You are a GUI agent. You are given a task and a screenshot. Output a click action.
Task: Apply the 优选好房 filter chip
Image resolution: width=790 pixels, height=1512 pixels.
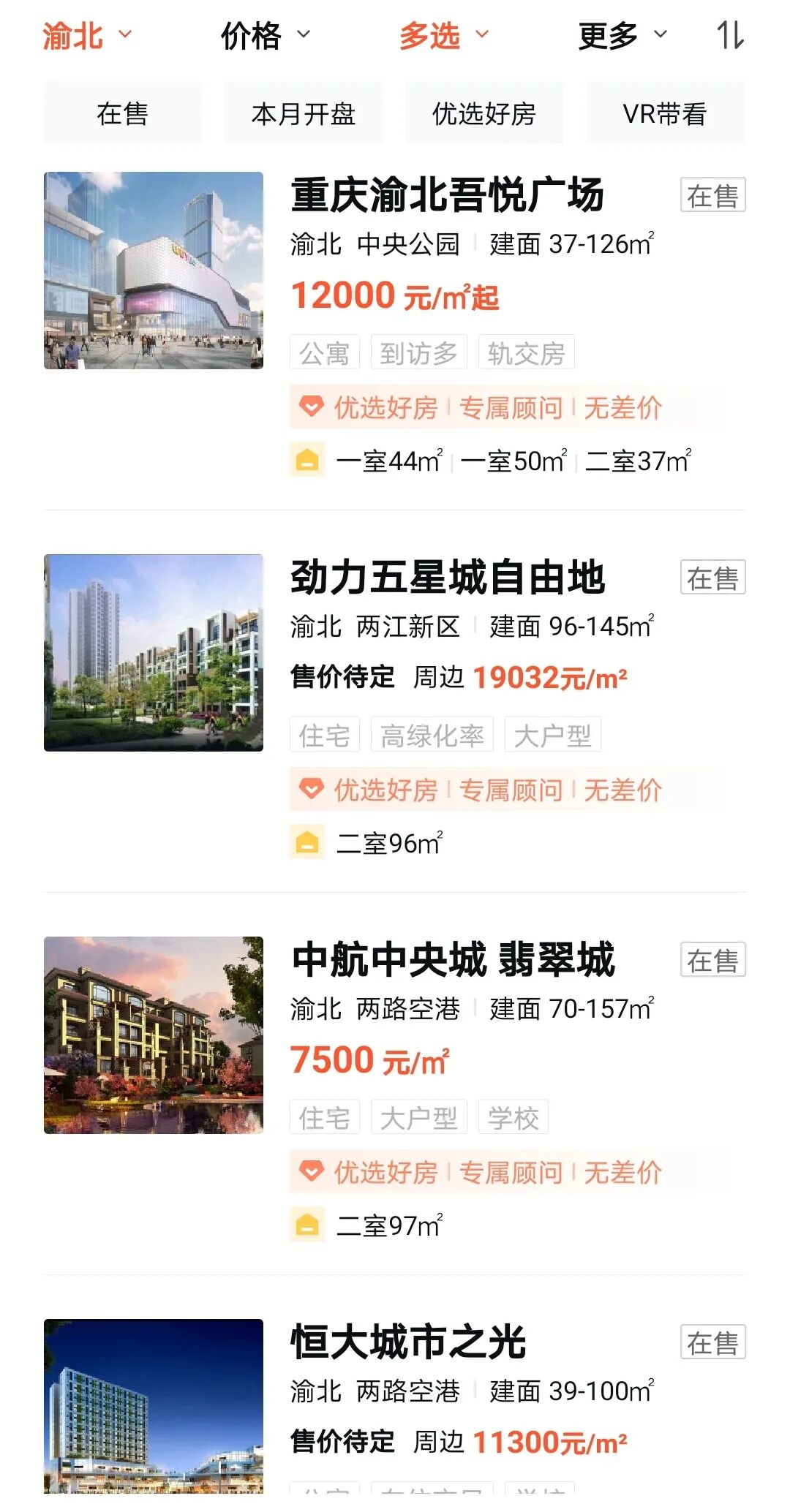(484, 113)
